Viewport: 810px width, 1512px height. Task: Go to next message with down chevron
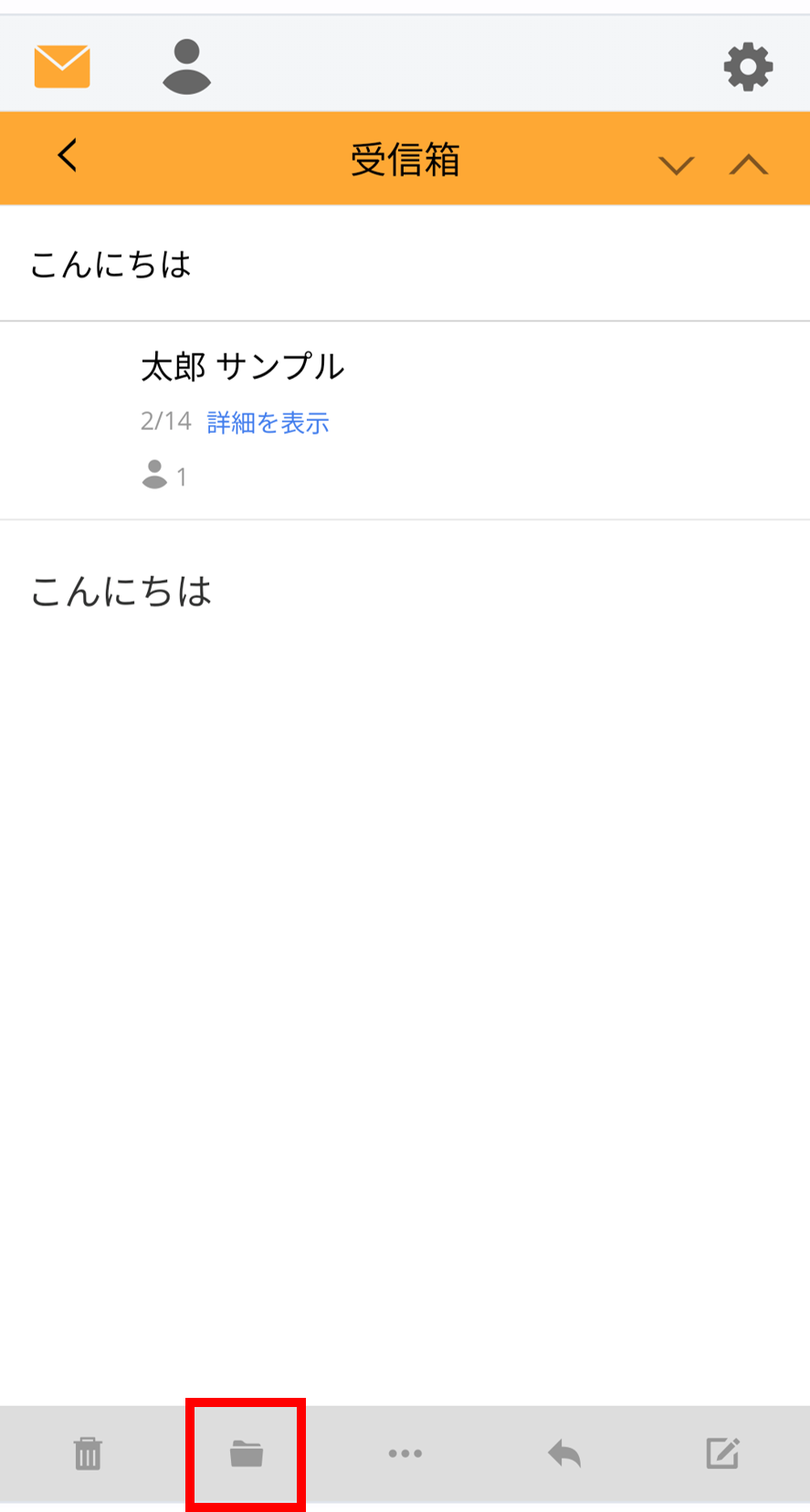pyautogui.click(x=677, y=165)
